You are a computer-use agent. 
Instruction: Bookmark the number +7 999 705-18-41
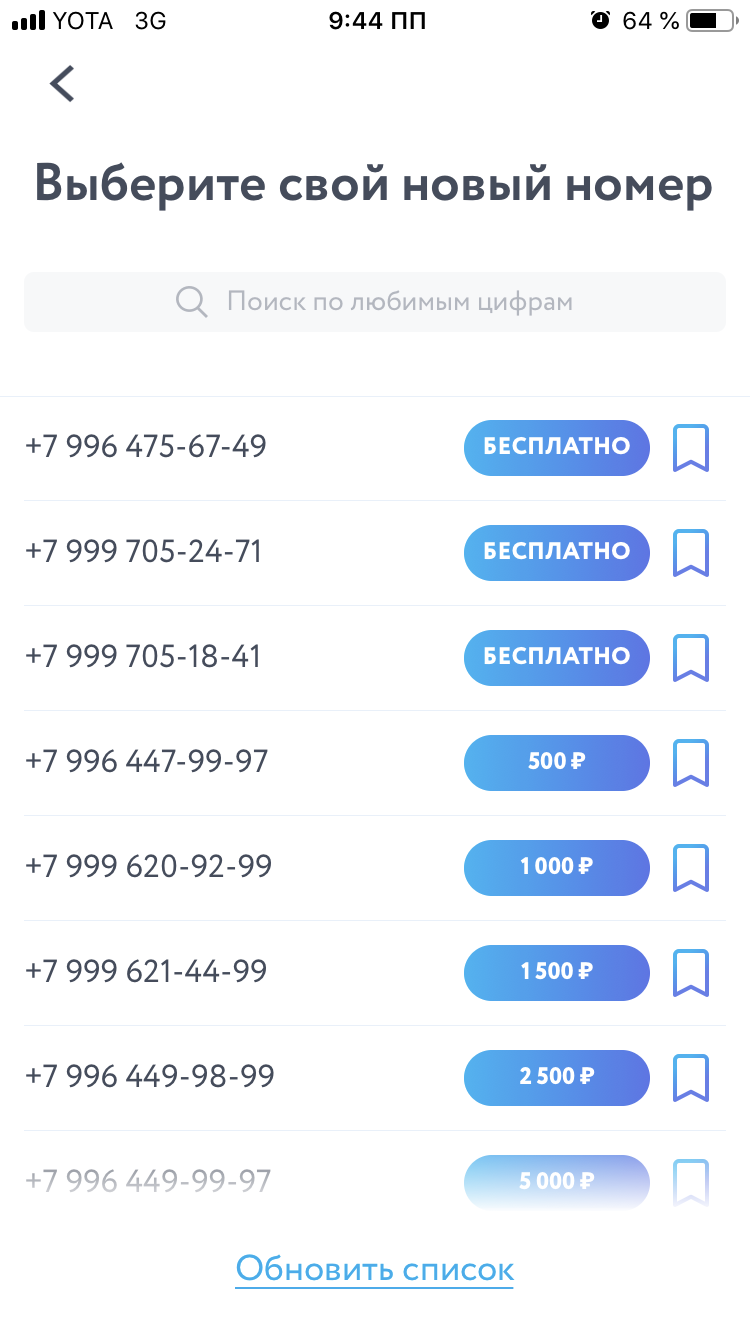pos(690,658)
